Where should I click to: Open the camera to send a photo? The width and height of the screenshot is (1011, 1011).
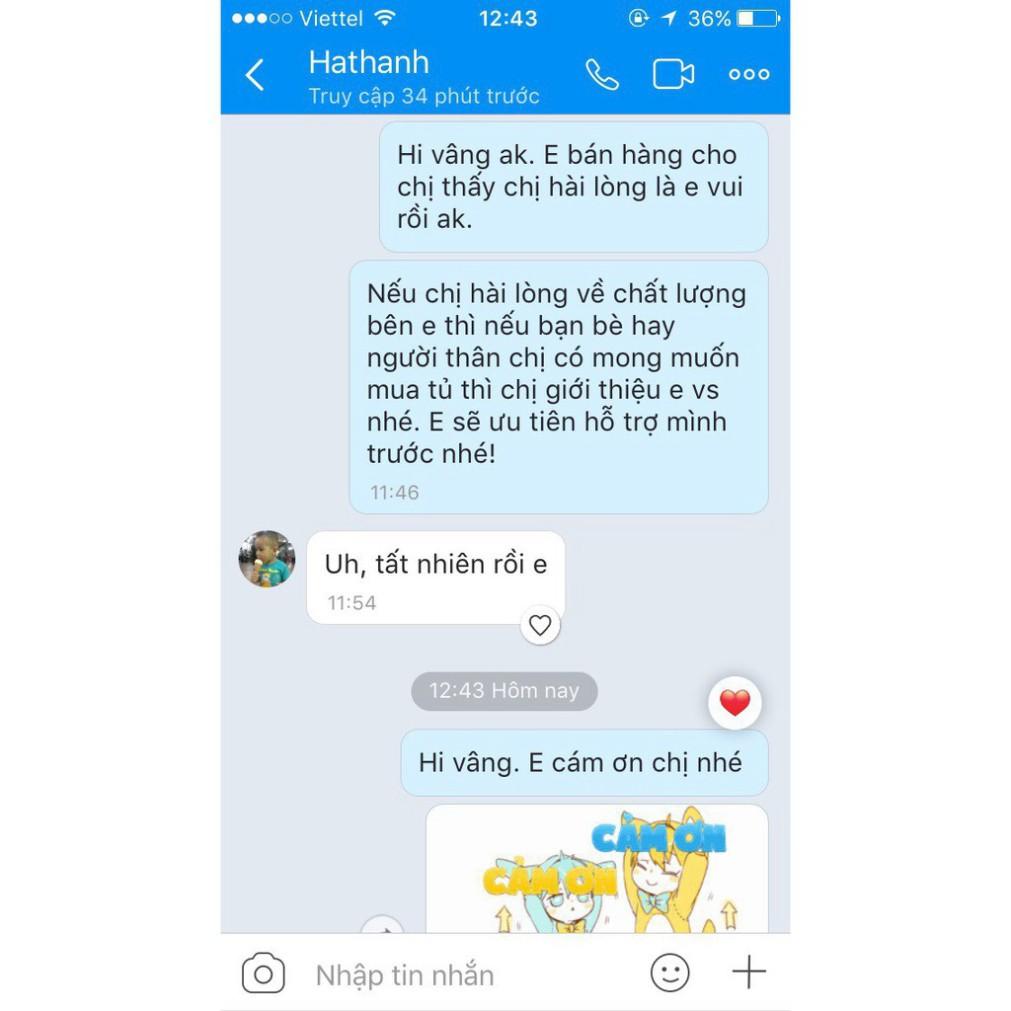pos(263,974)
